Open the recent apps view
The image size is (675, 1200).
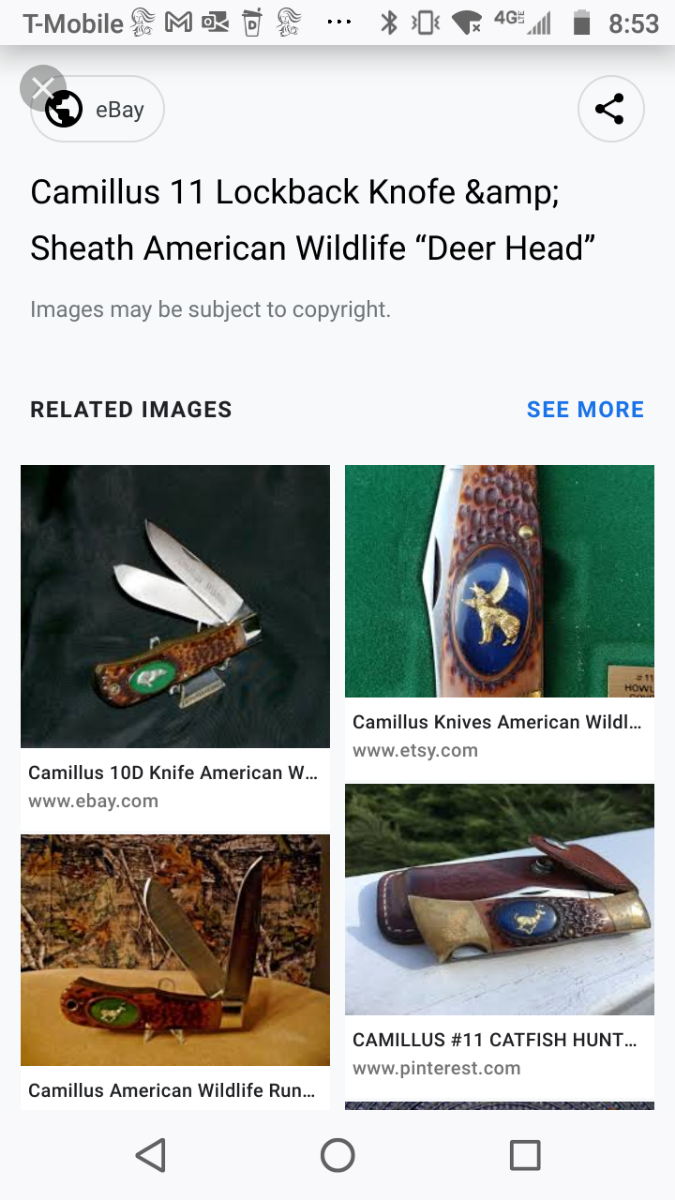click(x=525, y=1156)
